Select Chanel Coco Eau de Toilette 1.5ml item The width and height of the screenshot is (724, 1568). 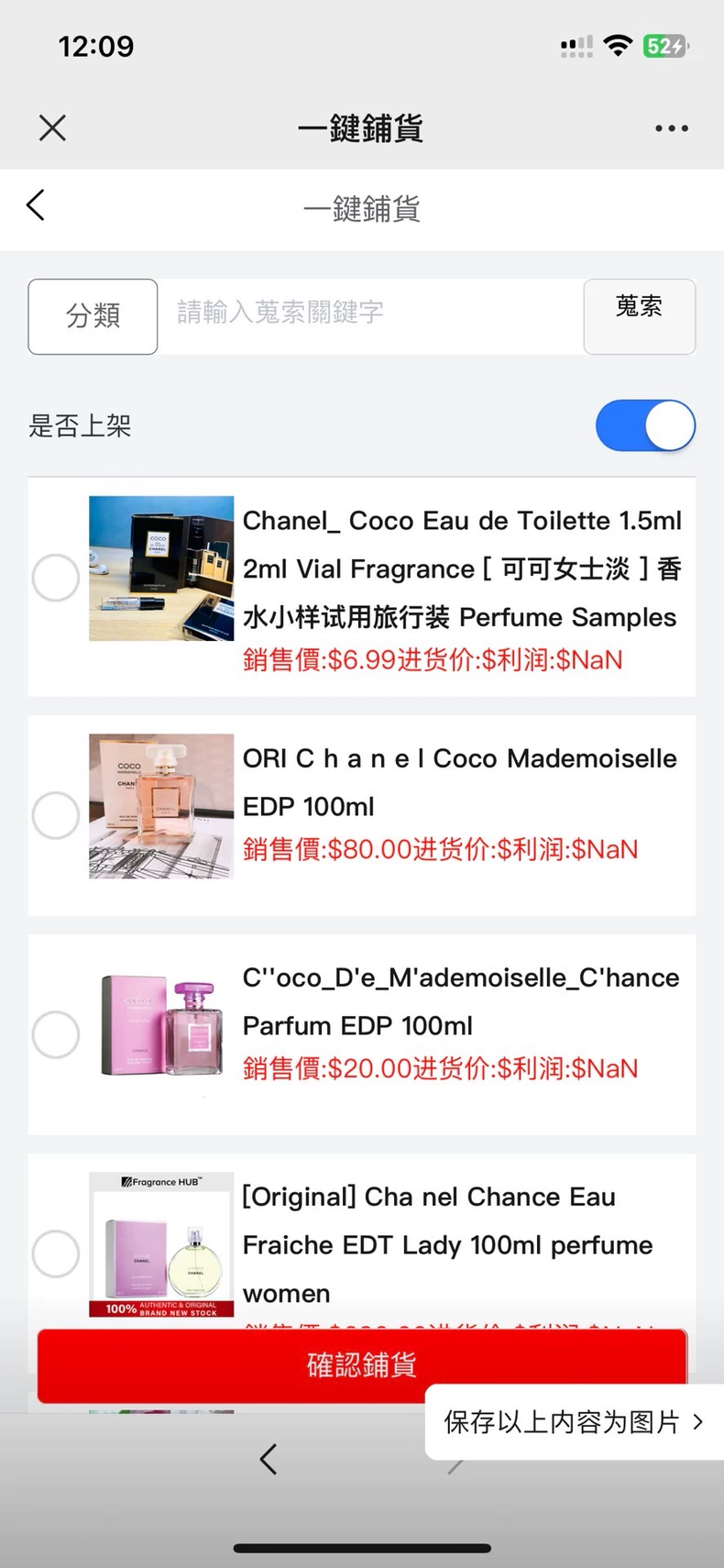(56, 578)
